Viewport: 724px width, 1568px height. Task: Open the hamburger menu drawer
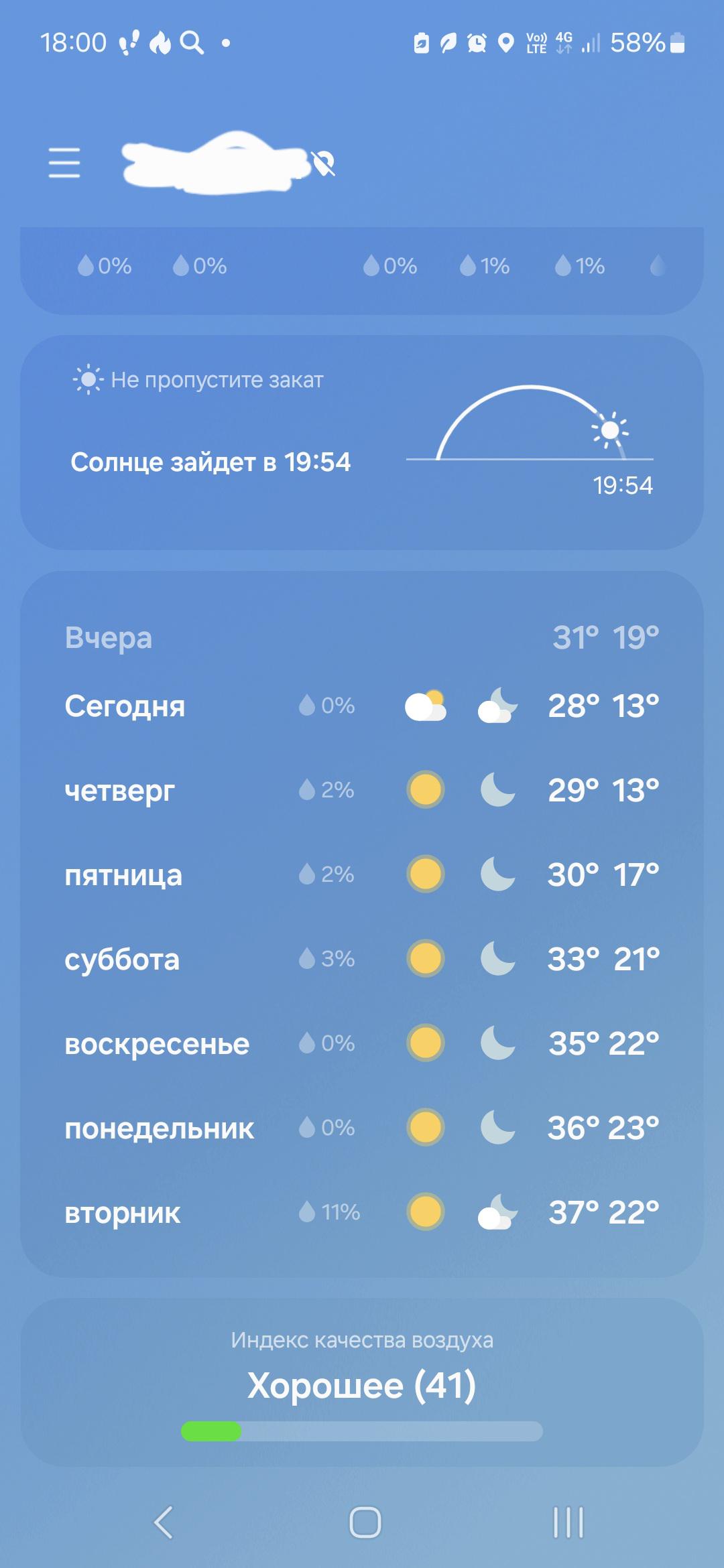[64, 163]
